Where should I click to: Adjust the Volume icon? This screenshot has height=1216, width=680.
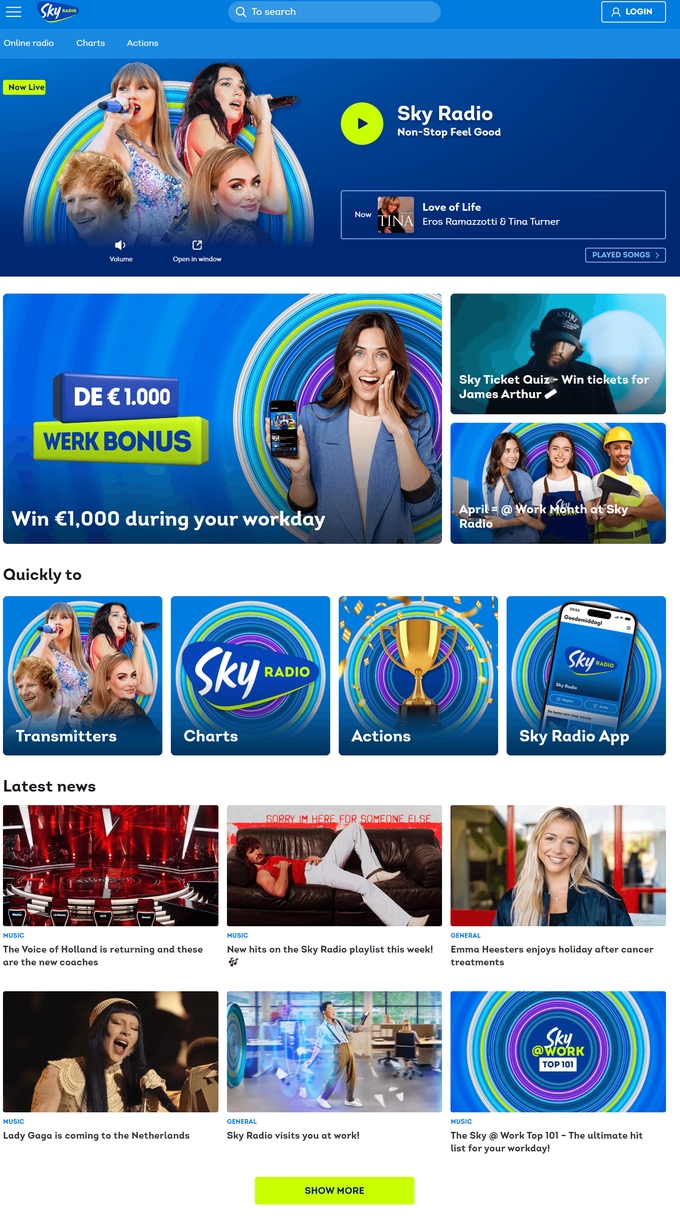[x=121, y=246]
